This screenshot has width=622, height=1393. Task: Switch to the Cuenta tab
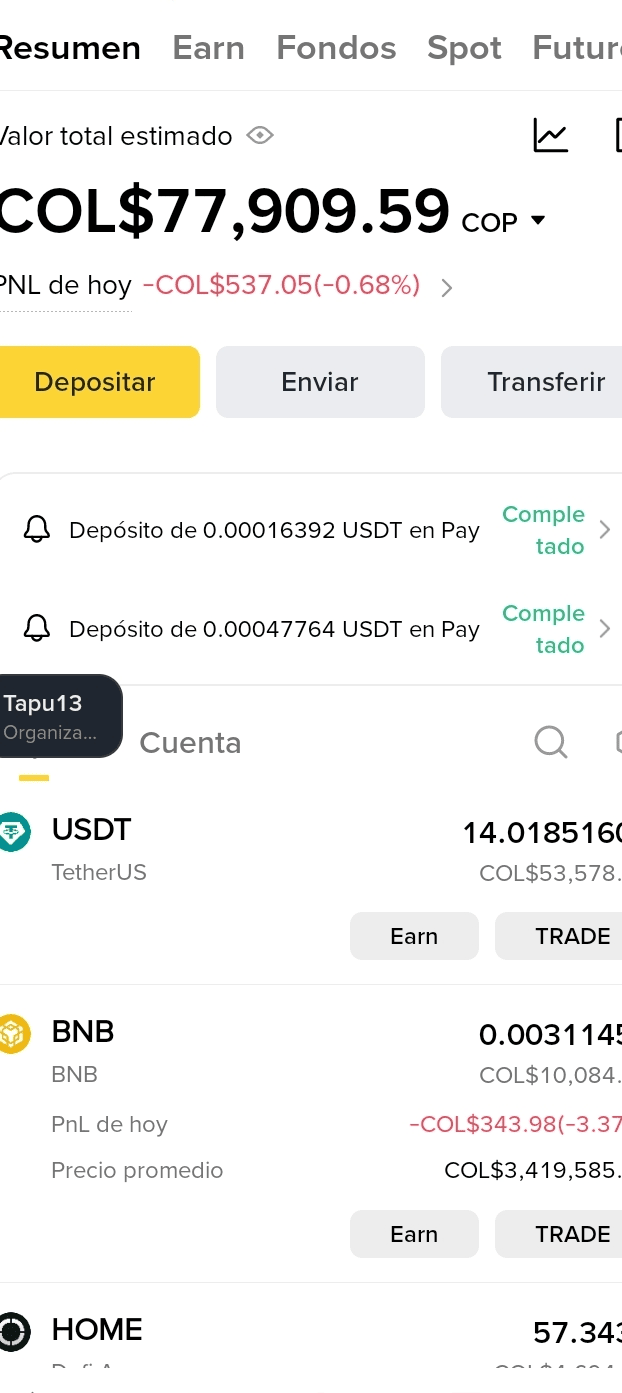pyautogui.click(x=190, y=743)
